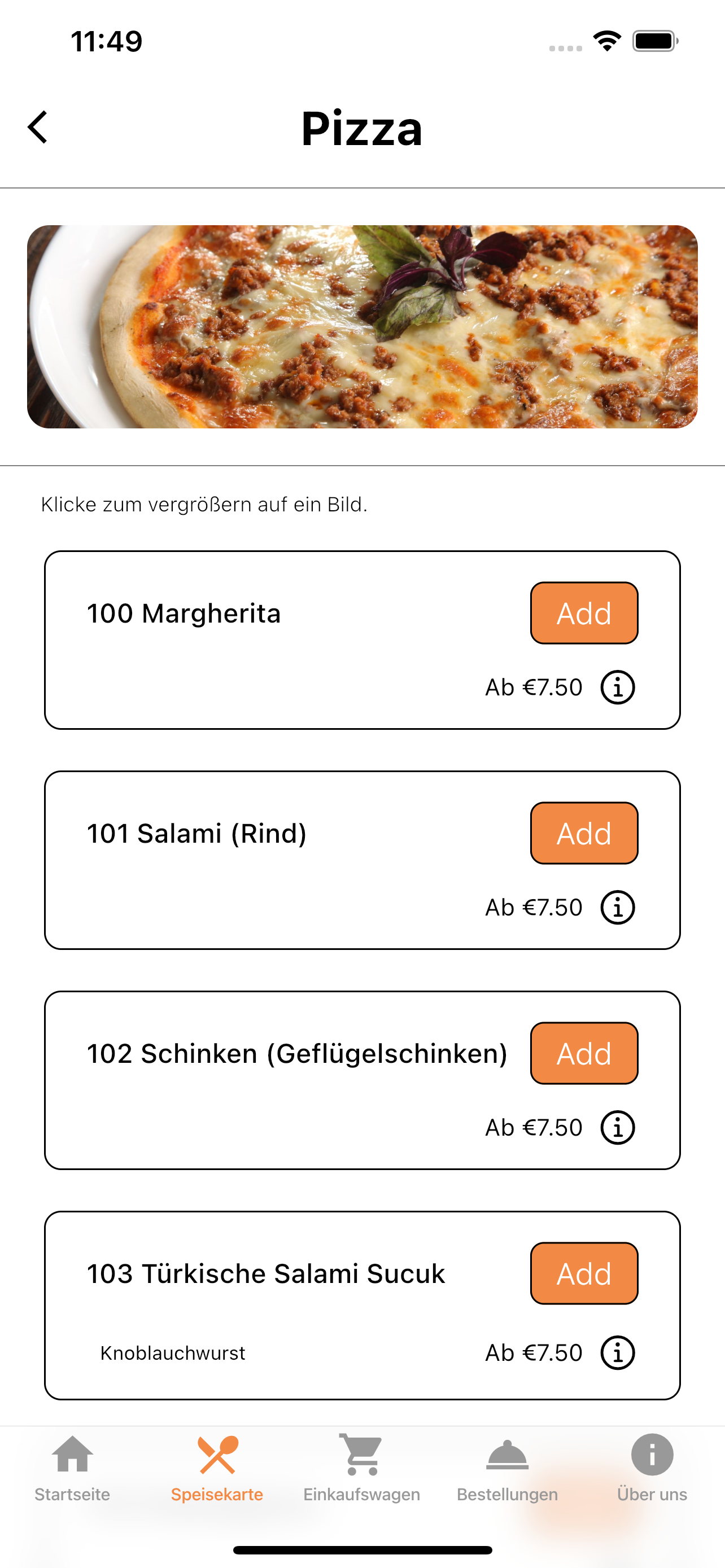Tap info icon for 103 Türkische Salami Sucuk
Viewport: 725px width, 1568px height.
click(617, 1352)
